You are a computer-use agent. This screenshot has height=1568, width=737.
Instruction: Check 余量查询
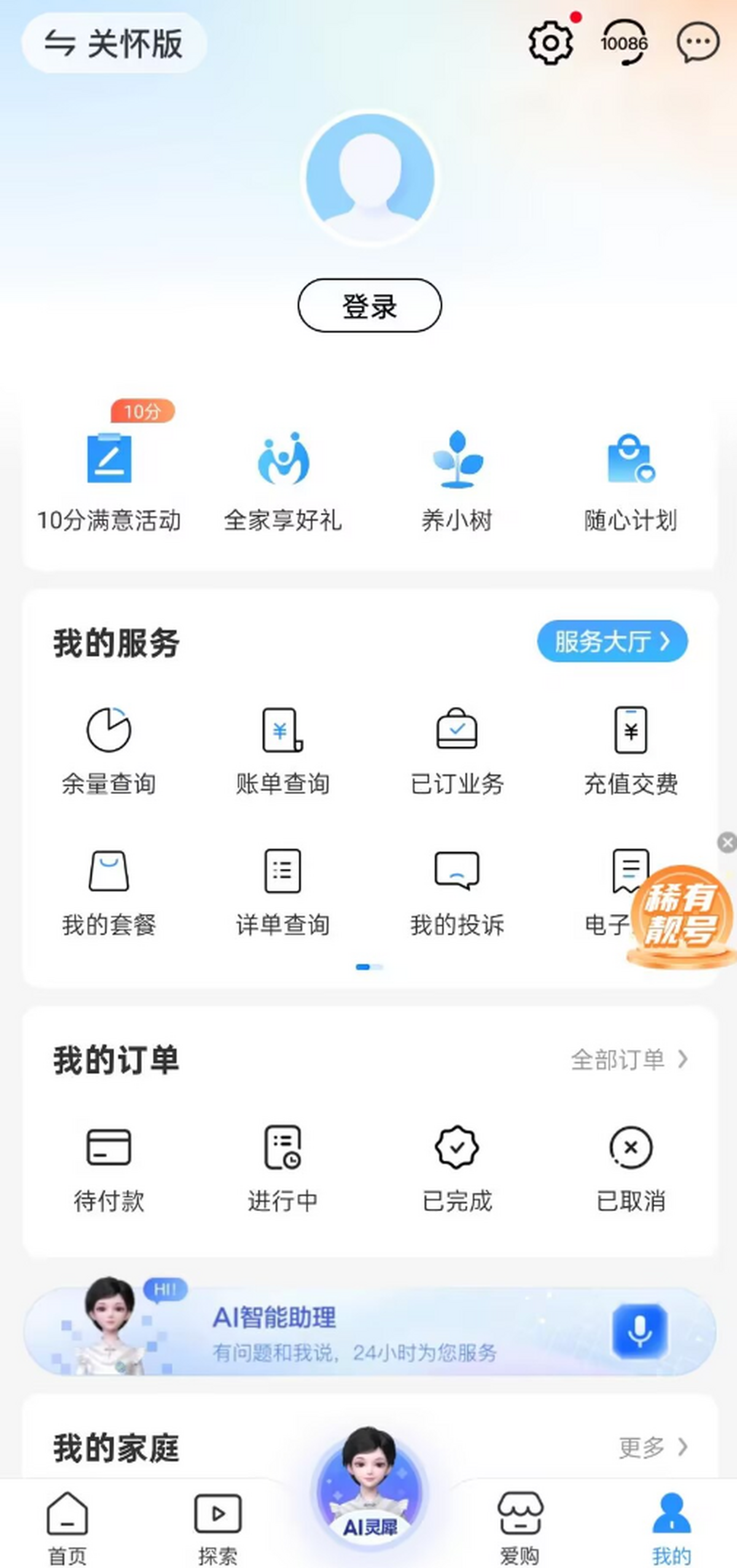[x=109, y=750]
